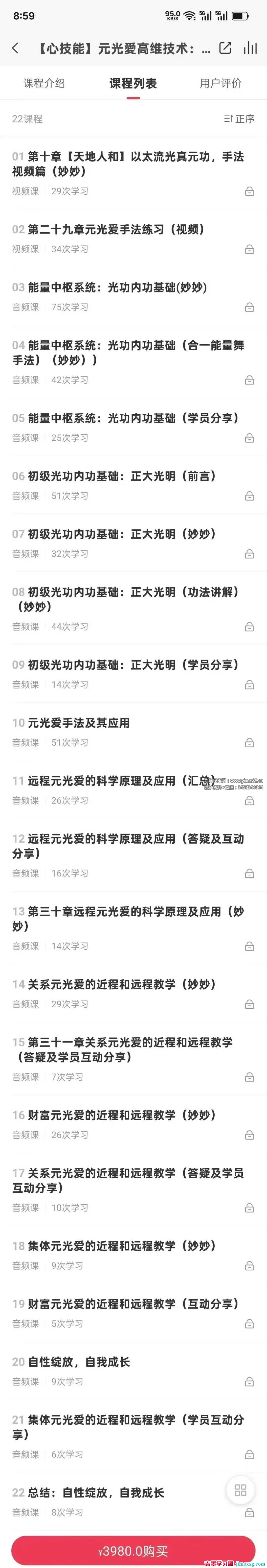Open lesson 20 自性绽放，自我成长

coord(79,1362)
